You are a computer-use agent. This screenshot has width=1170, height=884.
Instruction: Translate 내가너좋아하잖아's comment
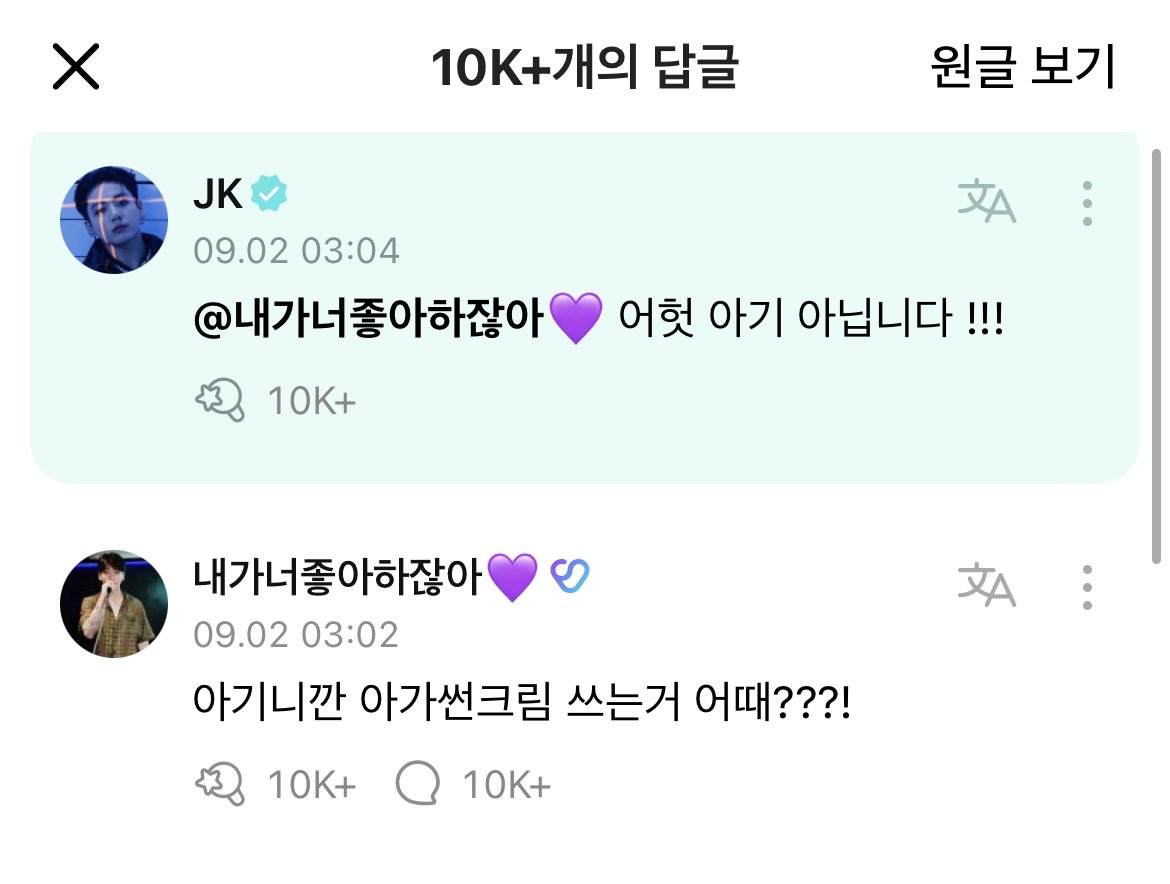986,585
